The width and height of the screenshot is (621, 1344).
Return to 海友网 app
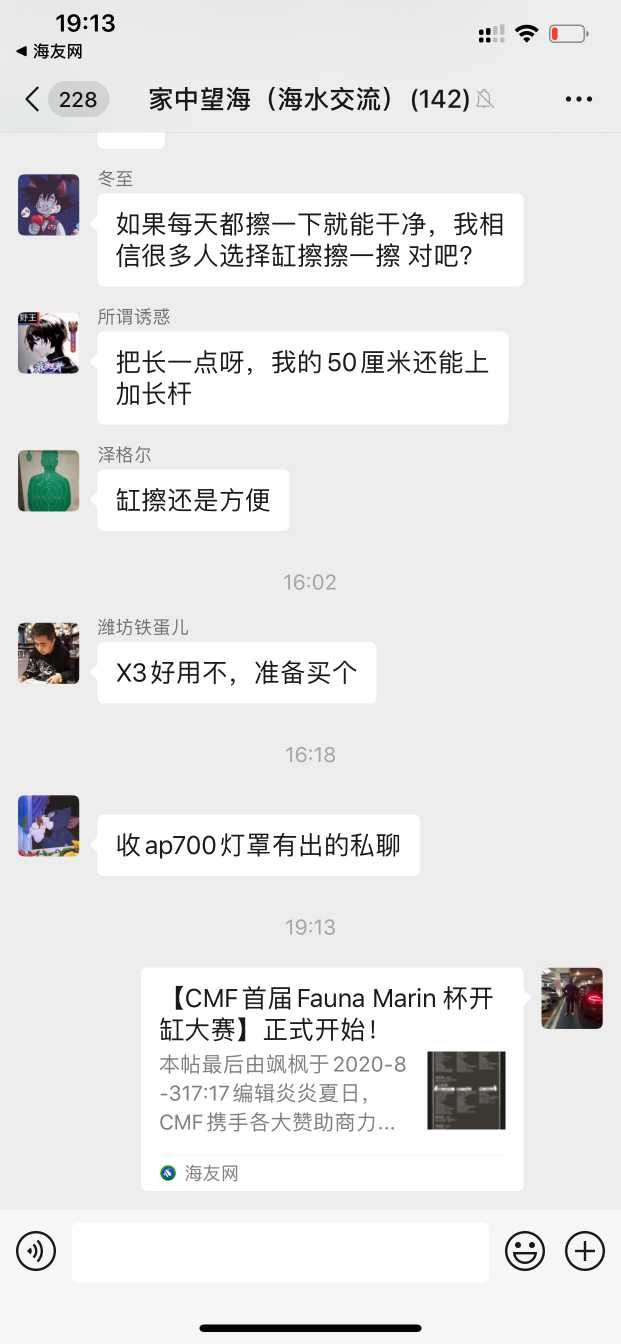tap(49, 51)
